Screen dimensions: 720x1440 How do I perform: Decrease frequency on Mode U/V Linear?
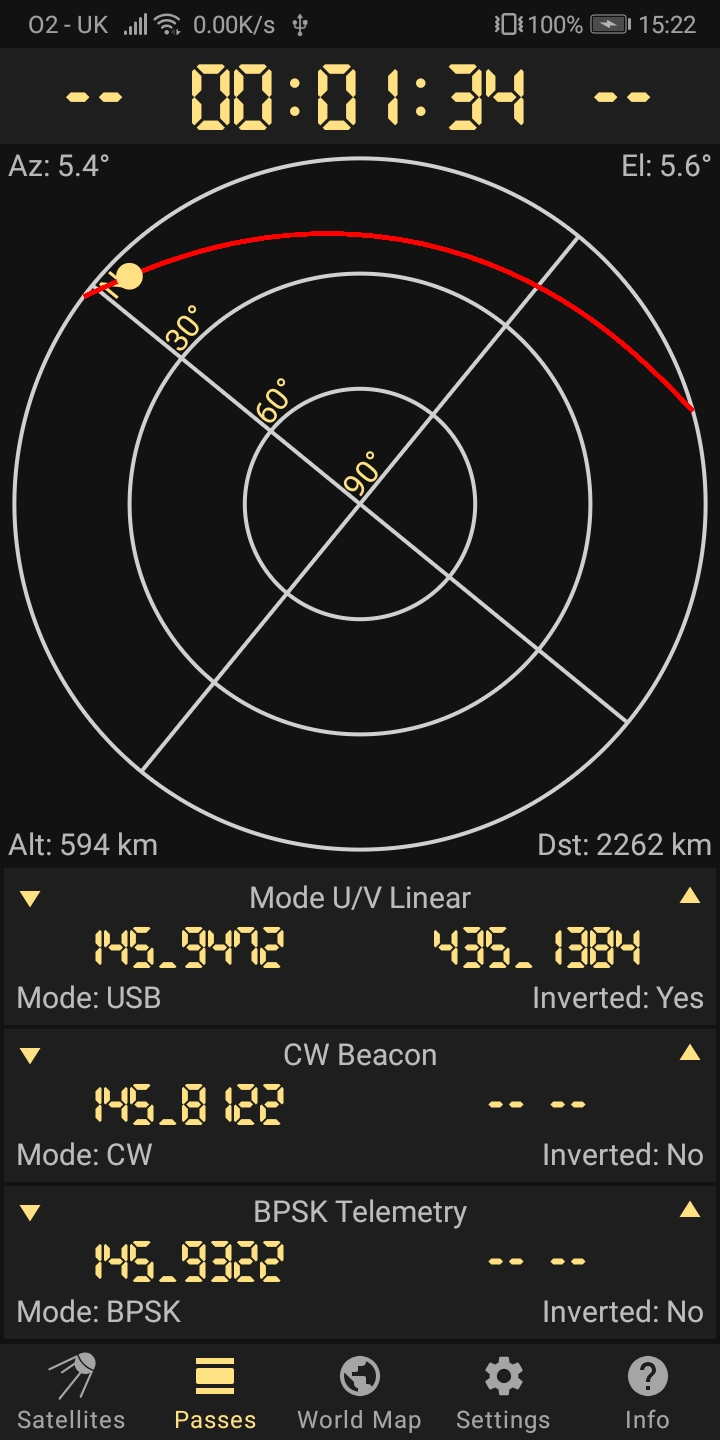[x=30, y=898]
